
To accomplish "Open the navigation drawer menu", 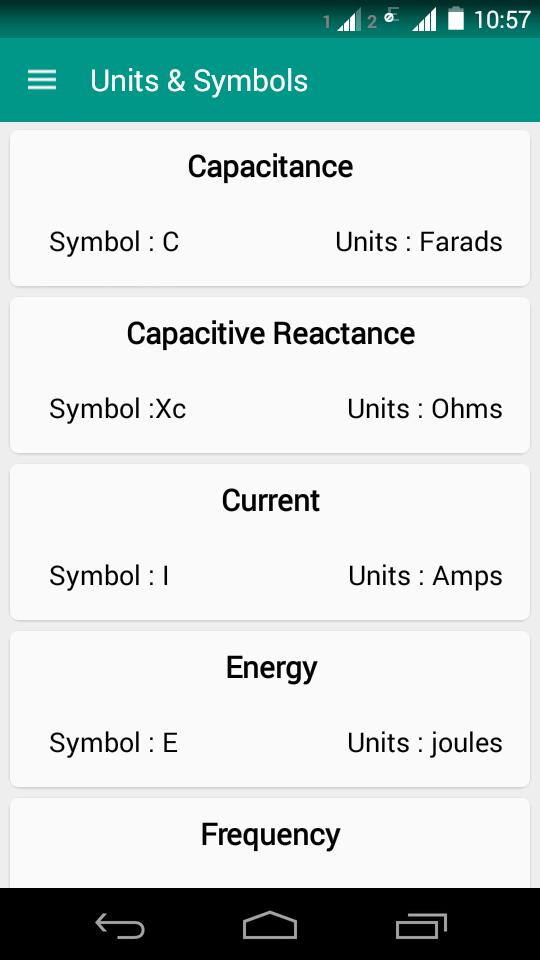I will (x=42, y=80).
